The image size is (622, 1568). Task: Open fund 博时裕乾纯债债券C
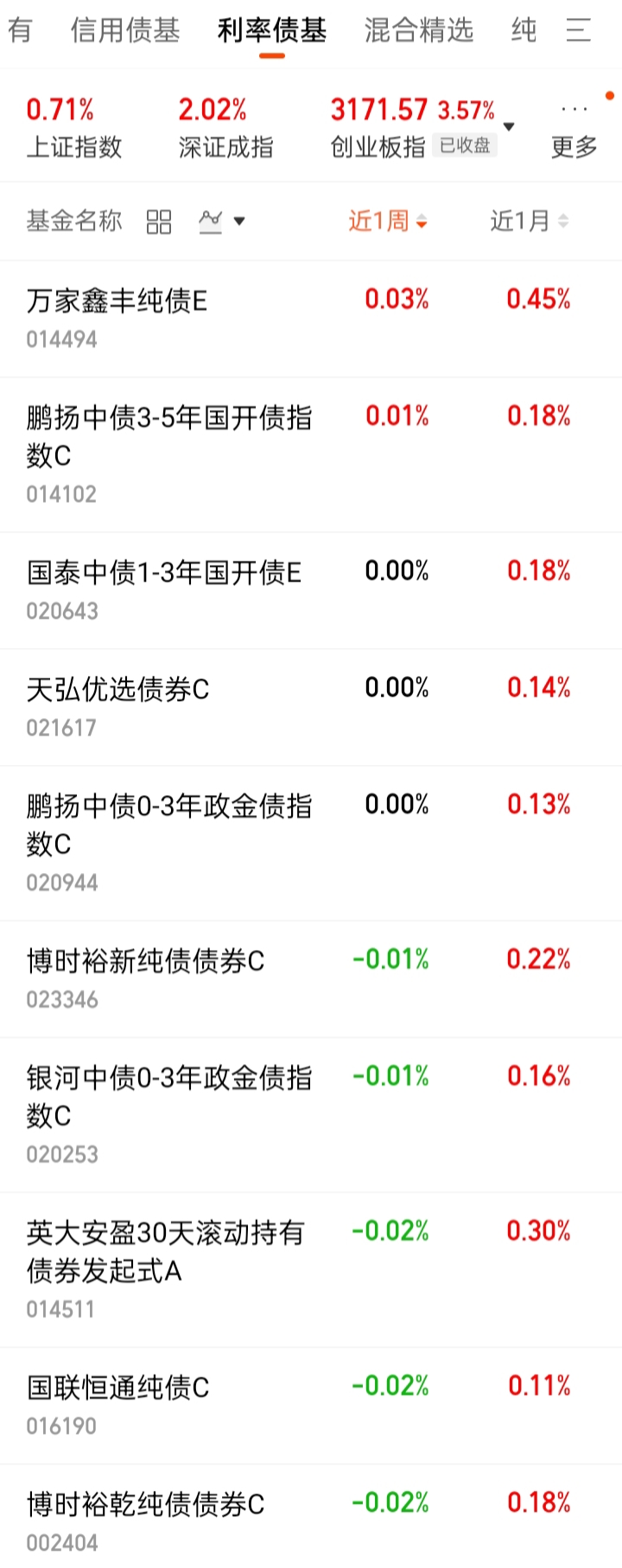145,1505
